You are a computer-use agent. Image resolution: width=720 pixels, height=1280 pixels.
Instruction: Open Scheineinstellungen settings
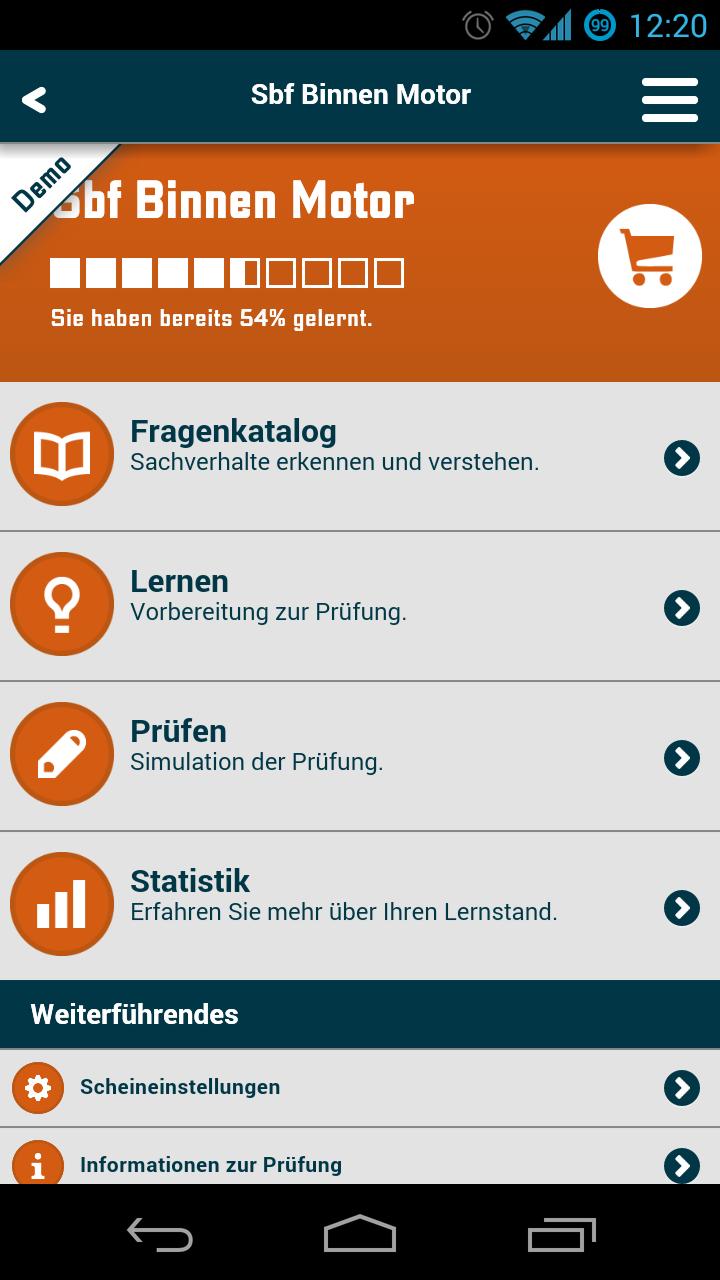point(179,1087)
